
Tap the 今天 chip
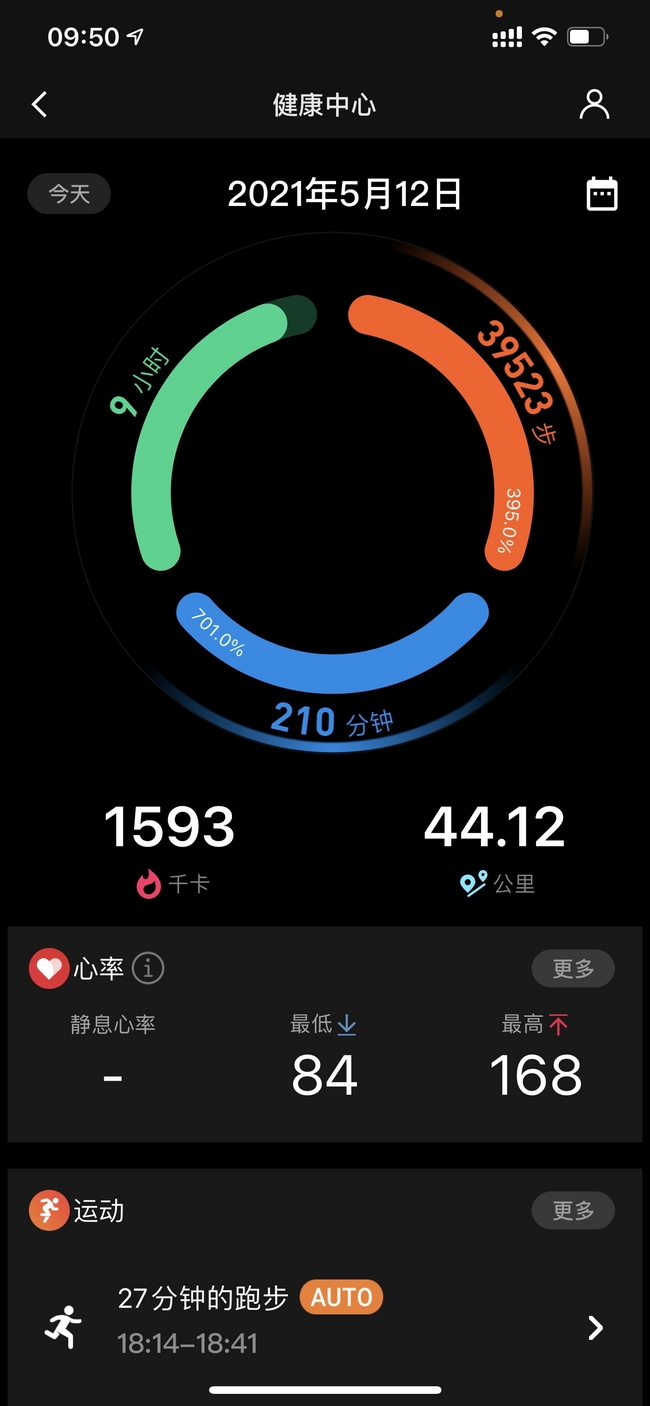[69, 193]
